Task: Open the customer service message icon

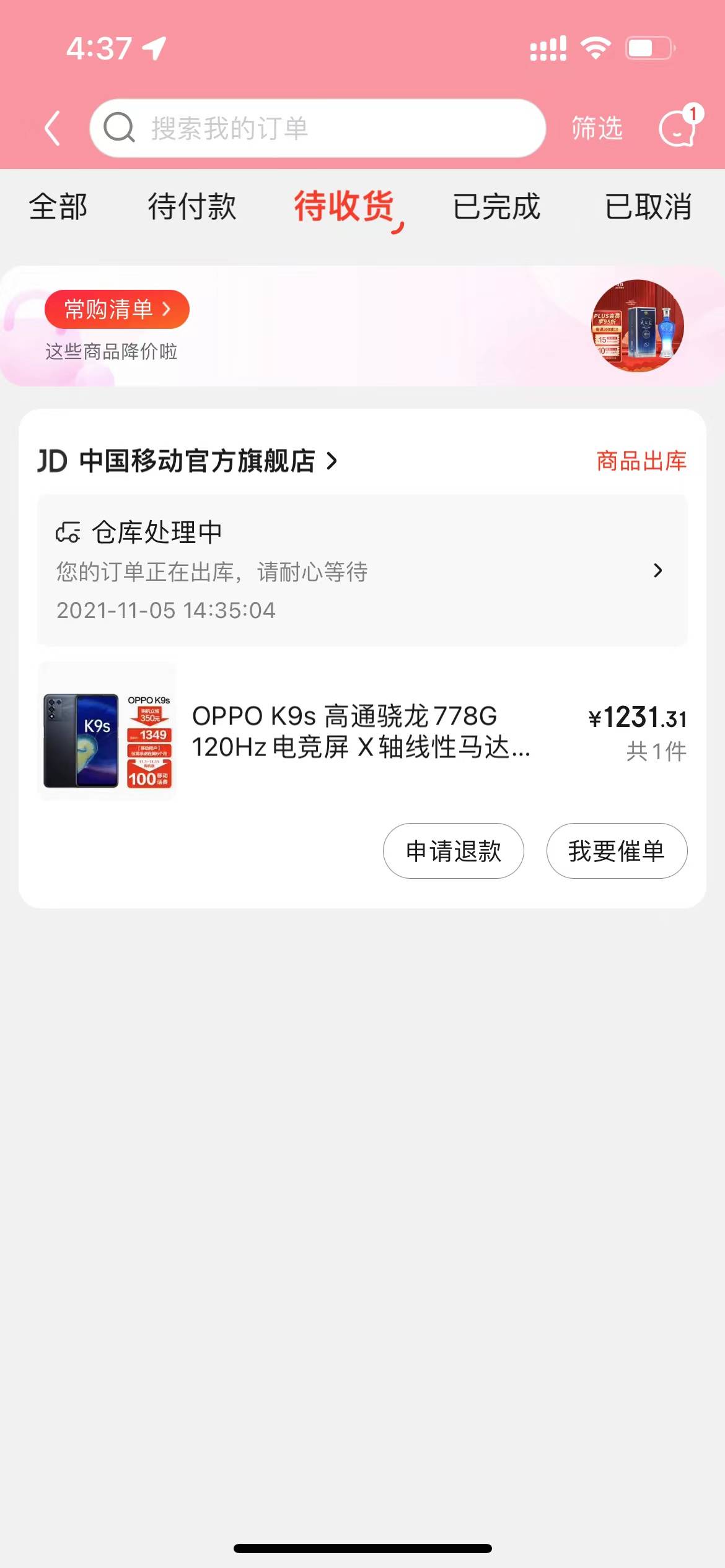Action: pyautogui.click(x=678, y=128)
